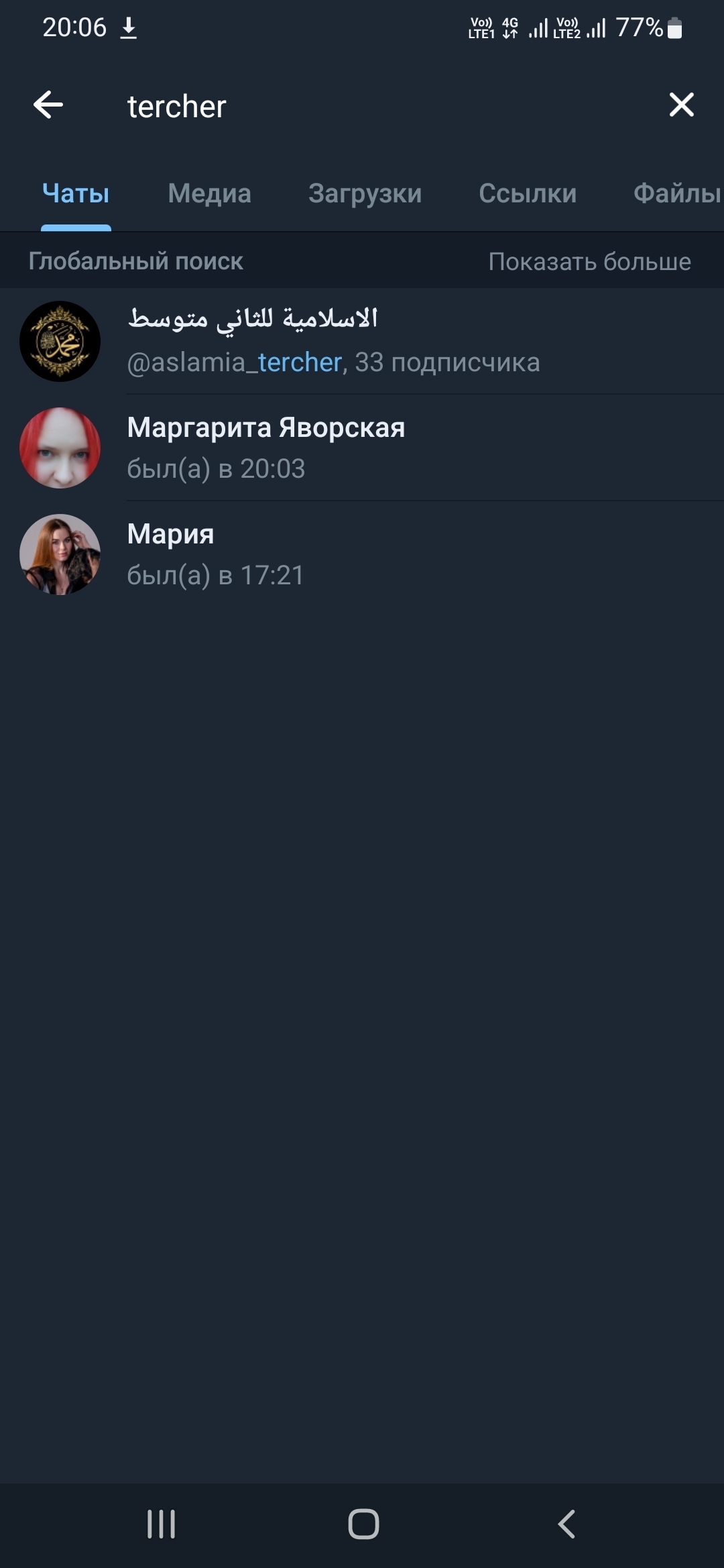
Task: Go back from search results
Action: [x=48, y=105]
